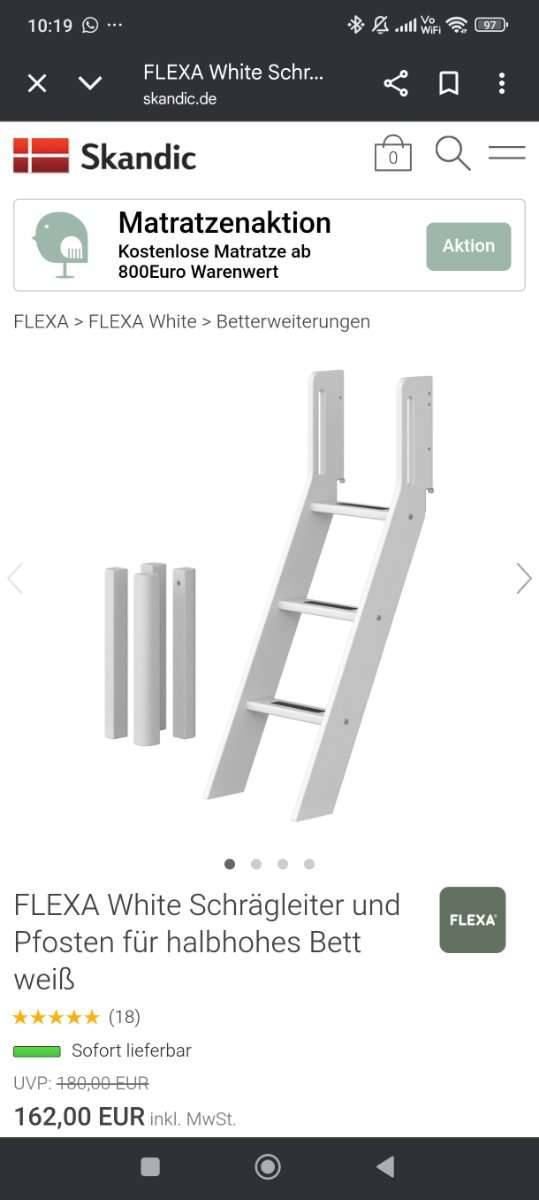
Task: Open the FLEXA brand badge
Action: (x=473, y=919)
